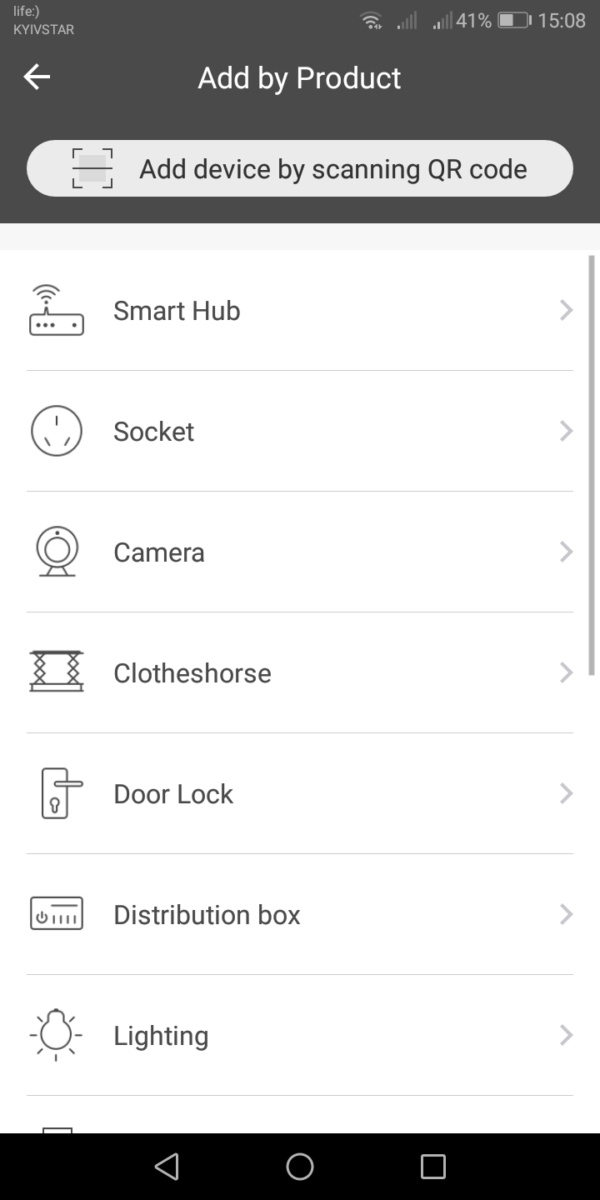
Task: Open the Clotheshorse category
Action: click(300, 673)
